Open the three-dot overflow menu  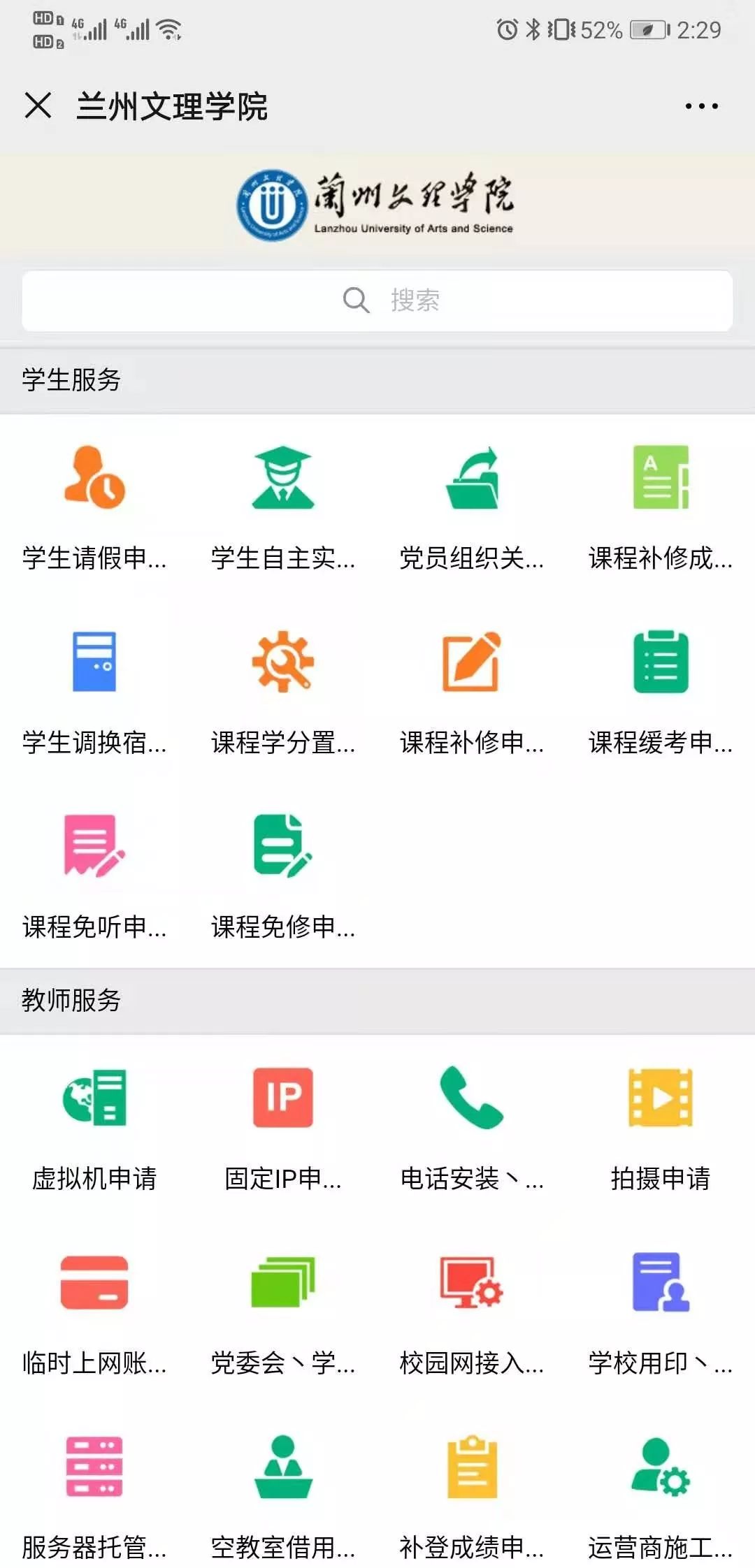click(x=701, y=106)
